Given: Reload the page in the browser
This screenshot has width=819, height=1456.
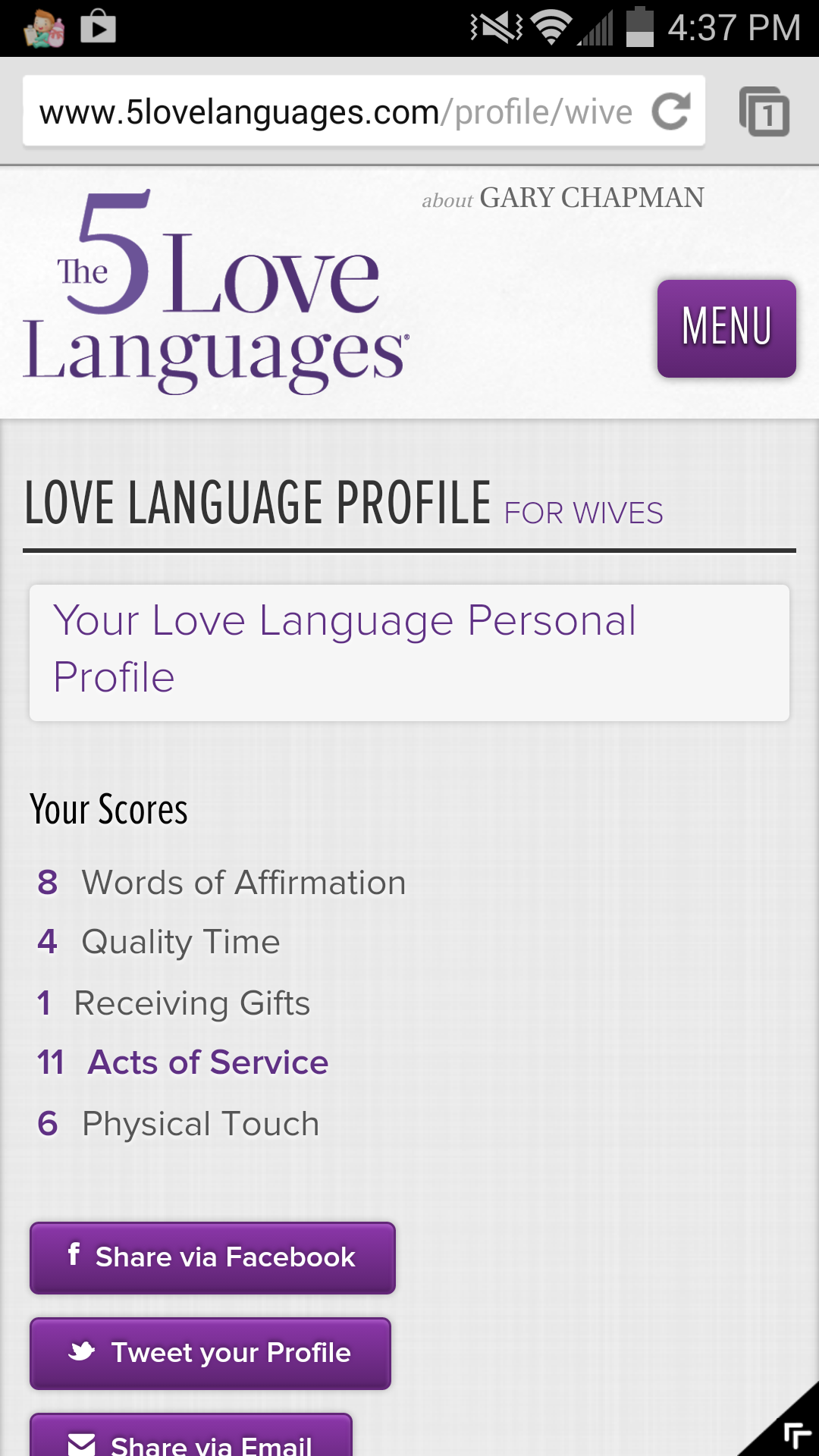Looking at the screenshot, I should [671, 111].
